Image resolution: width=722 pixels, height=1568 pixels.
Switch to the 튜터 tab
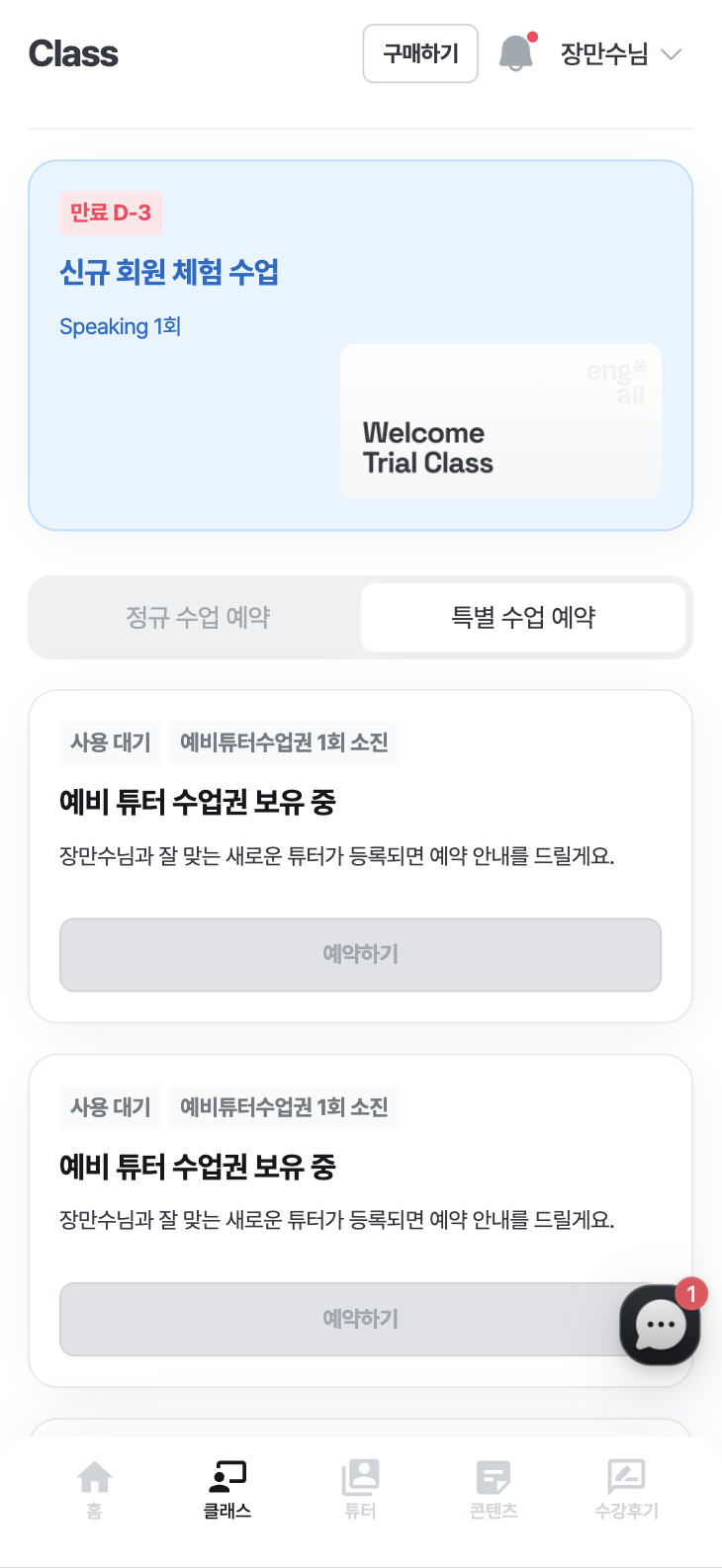(360, 1489)
